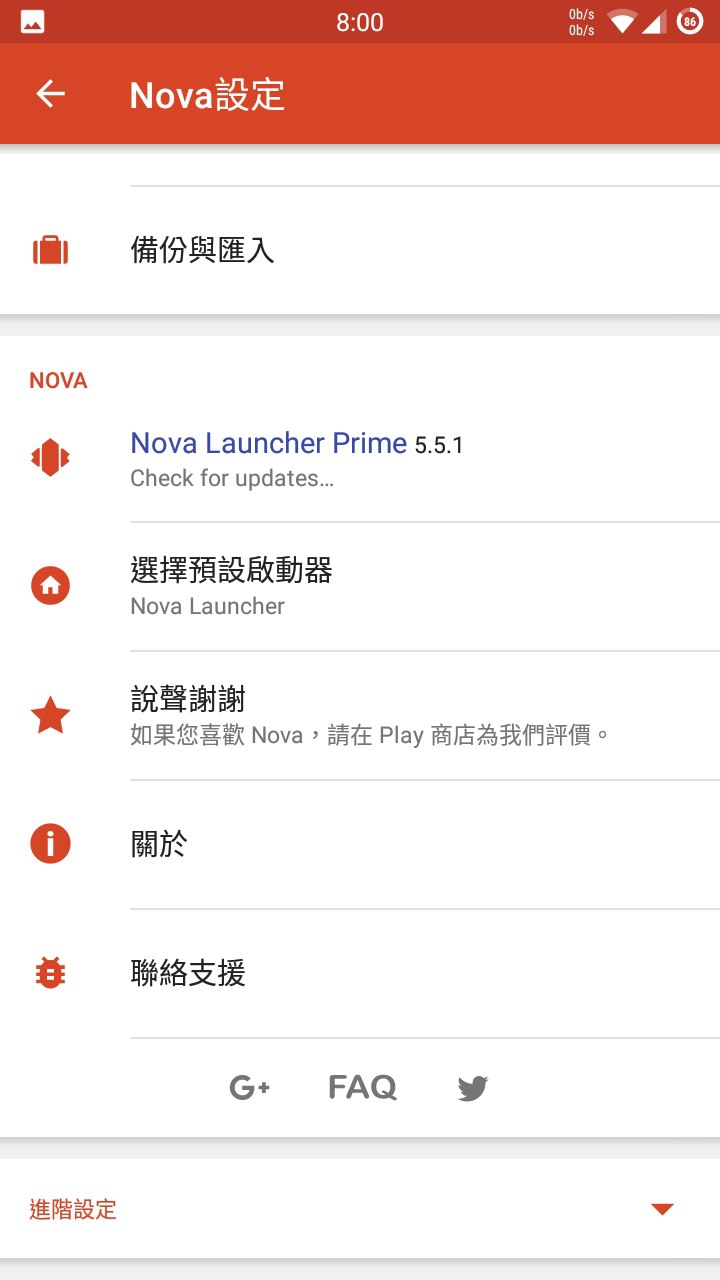Image resolution: width=720 pixels, height=1280 pixels.
Task: Open the 關於 page
Action: point(360,845)
